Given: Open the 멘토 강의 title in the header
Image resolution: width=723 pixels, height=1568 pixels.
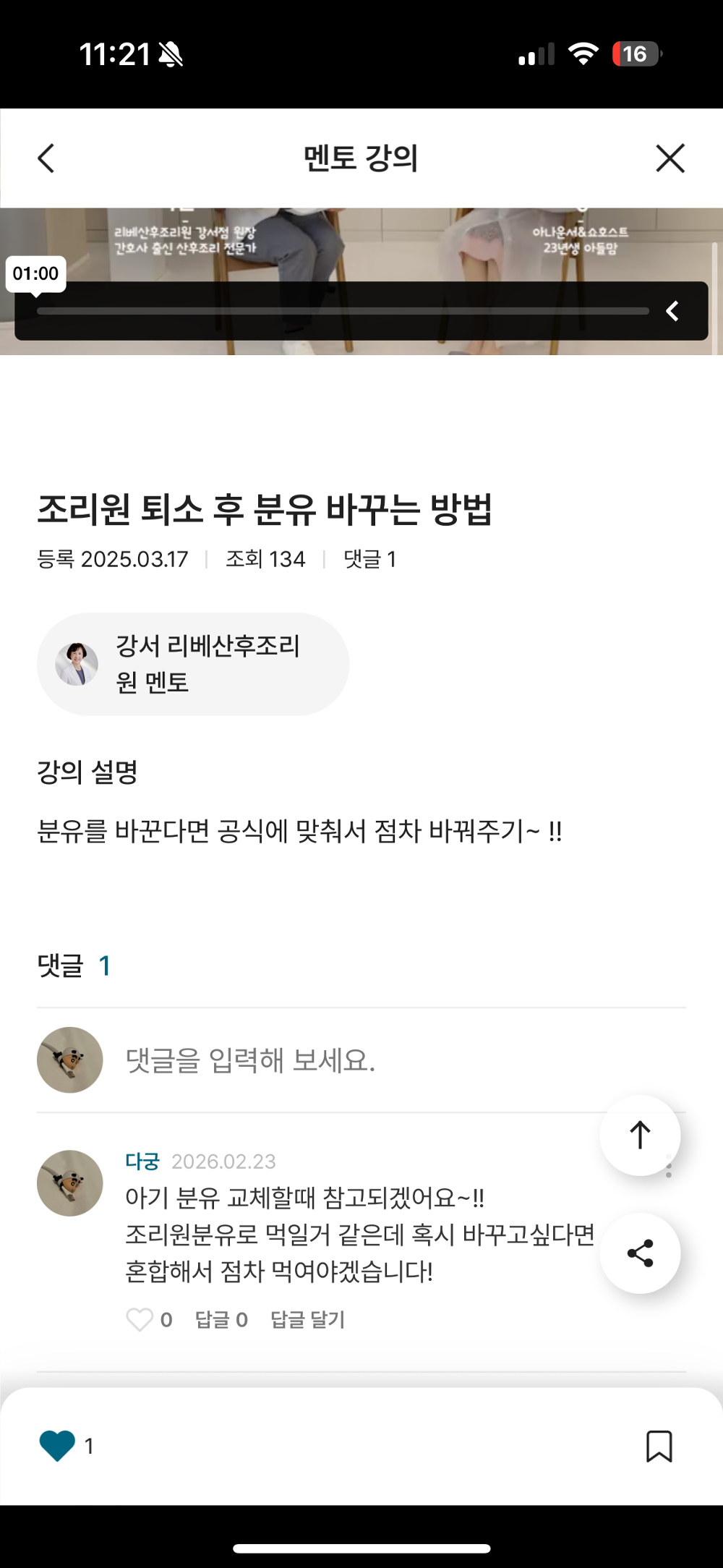Looking at the screenshot, I should (x=361, y=158).
